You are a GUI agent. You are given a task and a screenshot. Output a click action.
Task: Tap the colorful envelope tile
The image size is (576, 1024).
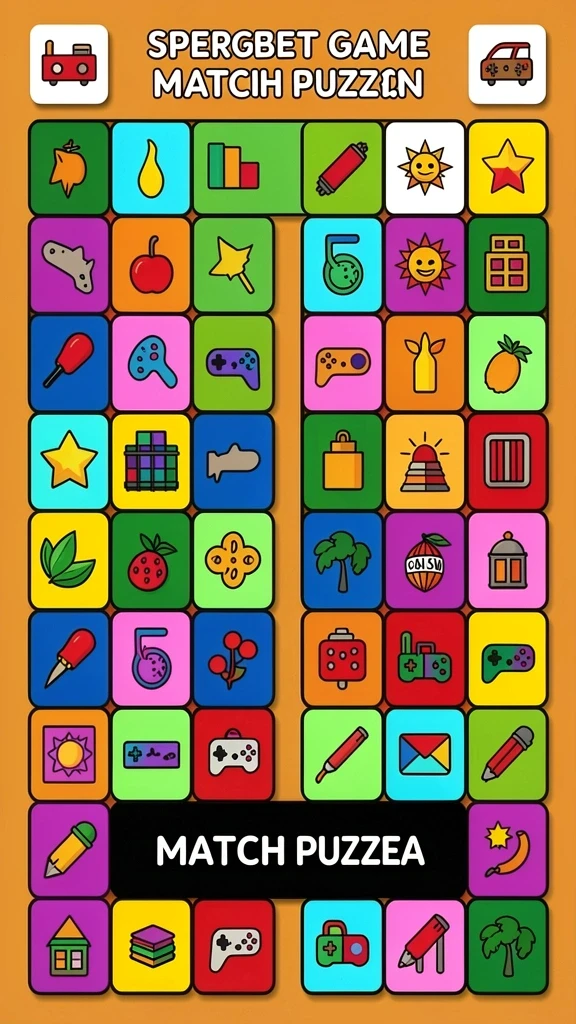pos(424,754)
